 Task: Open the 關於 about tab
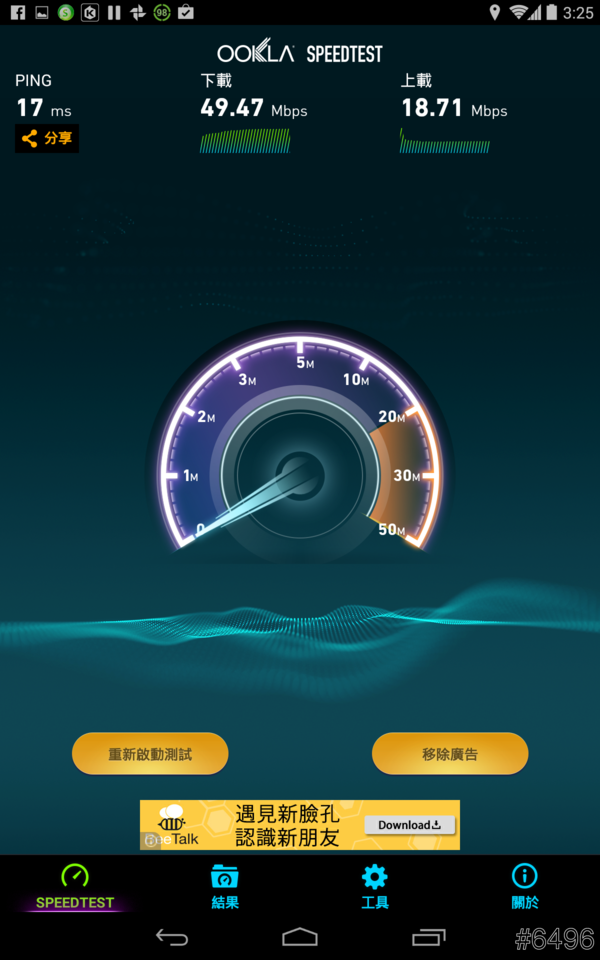pyautogui.click(x=524, y=886)
